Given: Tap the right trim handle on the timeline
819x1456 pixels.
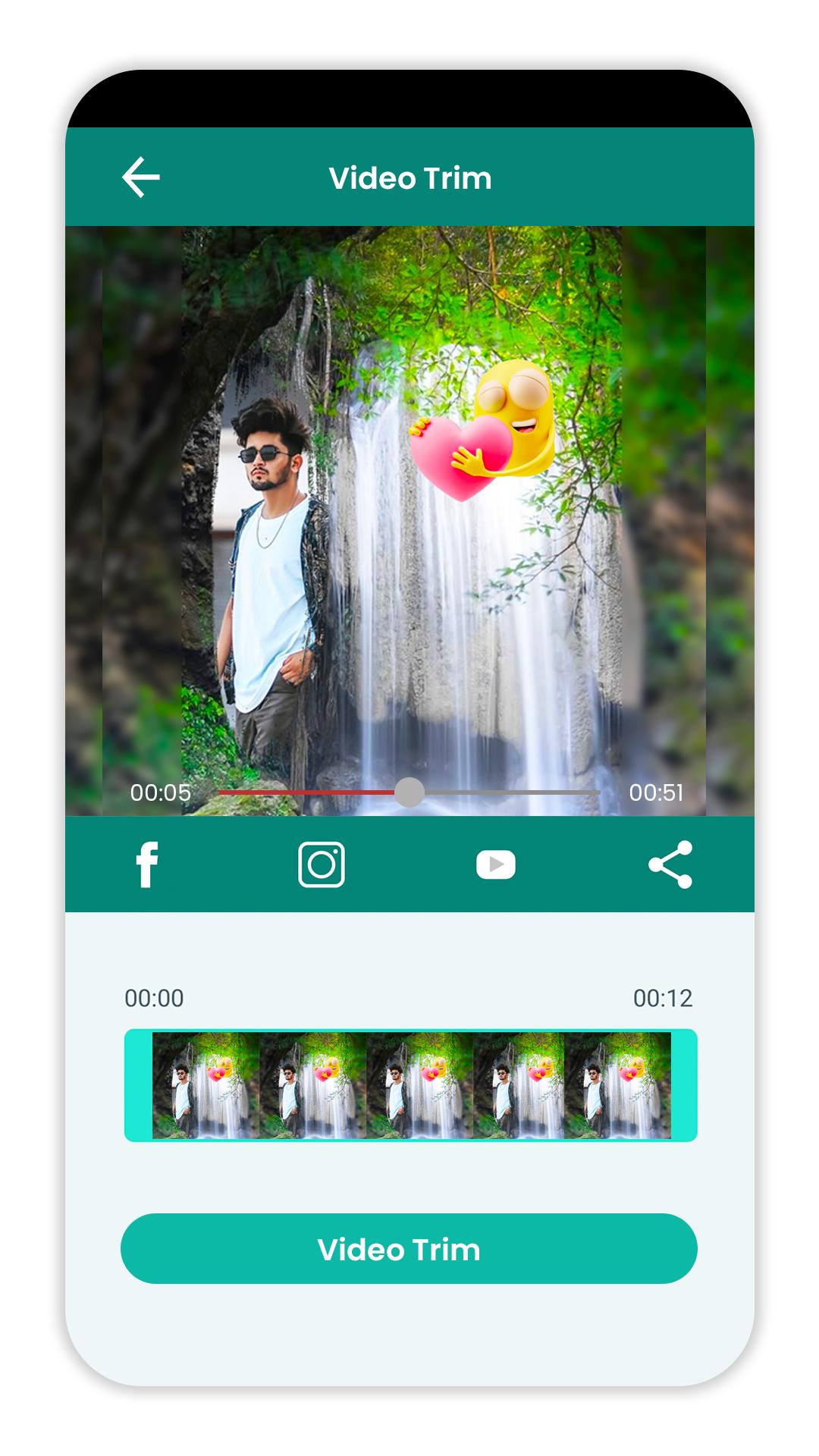Looking at the screenshot, I should (684, 1085).
